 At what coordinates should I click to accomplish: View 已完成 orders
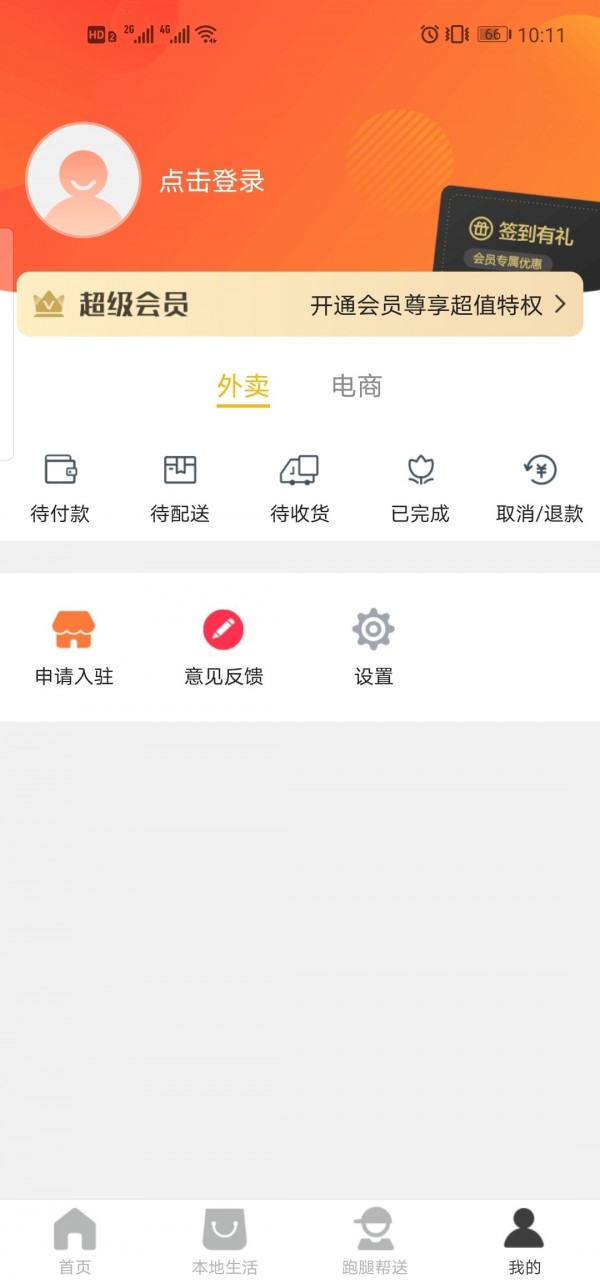point(420,489)
